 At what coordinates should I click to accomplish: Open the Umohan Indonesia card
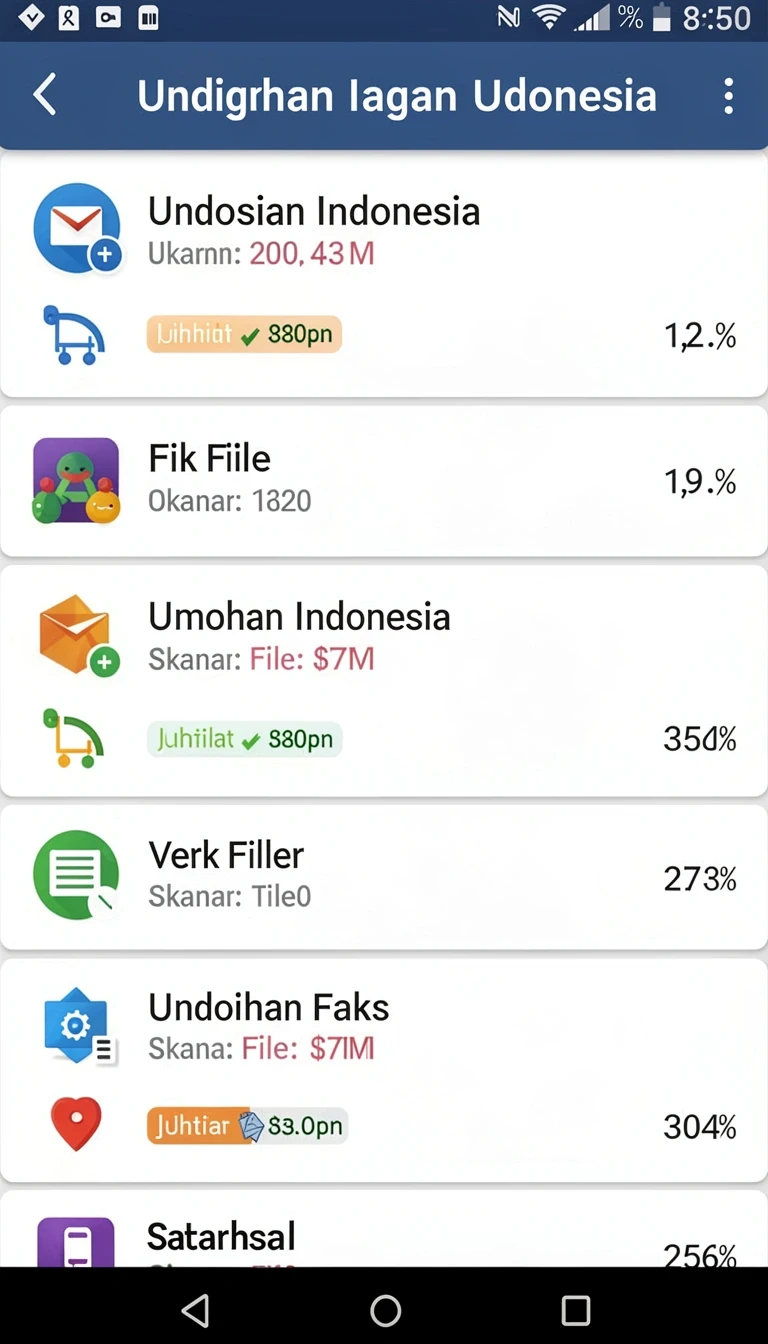(x=384, y=681)
